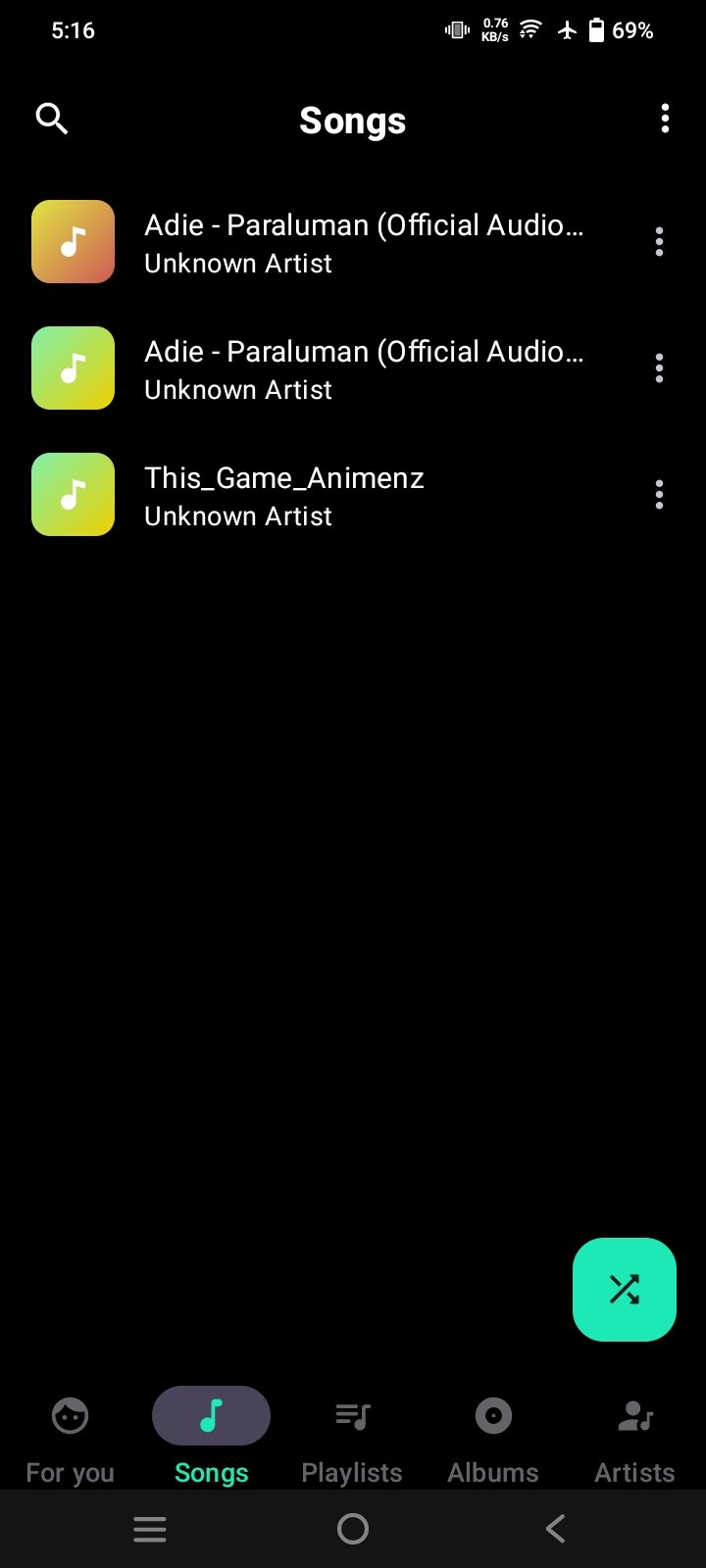The image size is (706, 1568).
Task: Shuffle all songs with the floating button
Action: tap(625, 1290)
